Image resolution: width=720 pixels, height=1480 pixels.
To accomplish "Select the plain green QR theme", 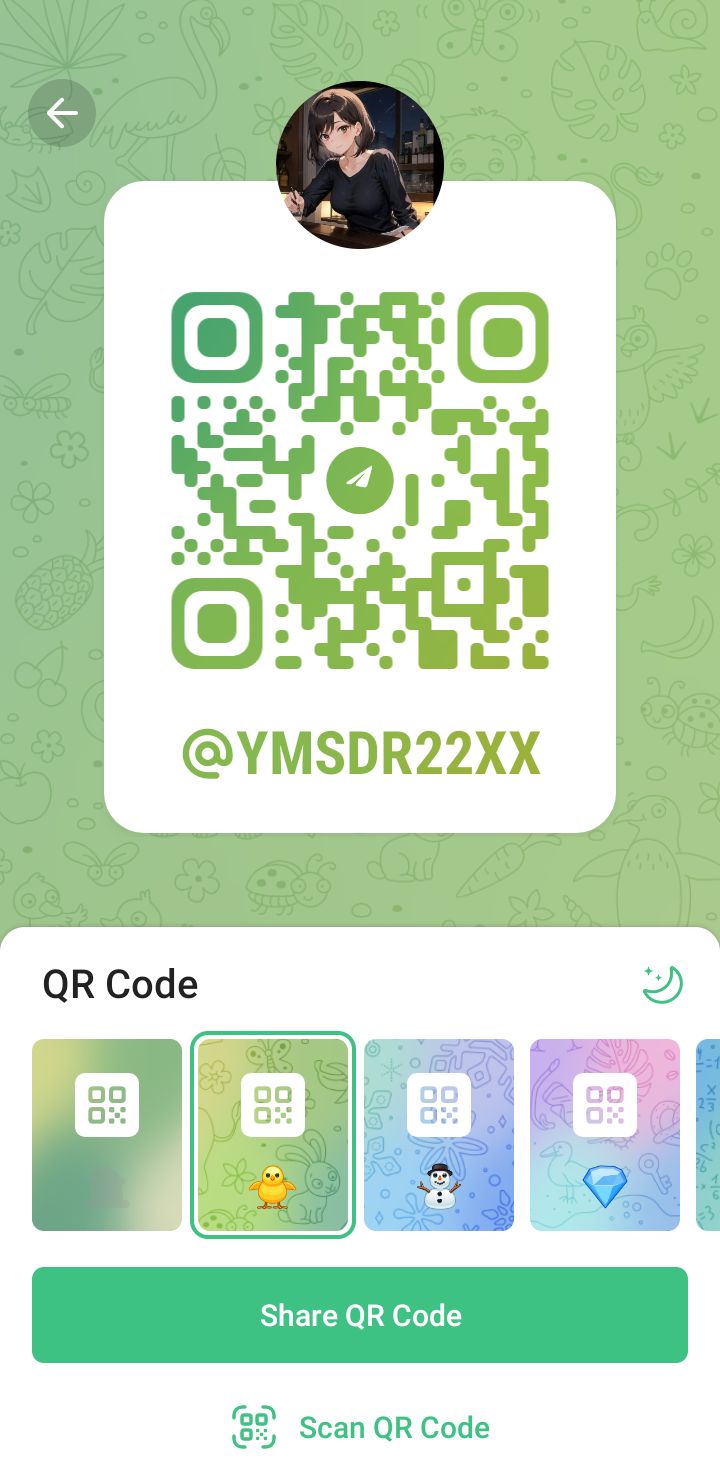I will [107, 1135].
